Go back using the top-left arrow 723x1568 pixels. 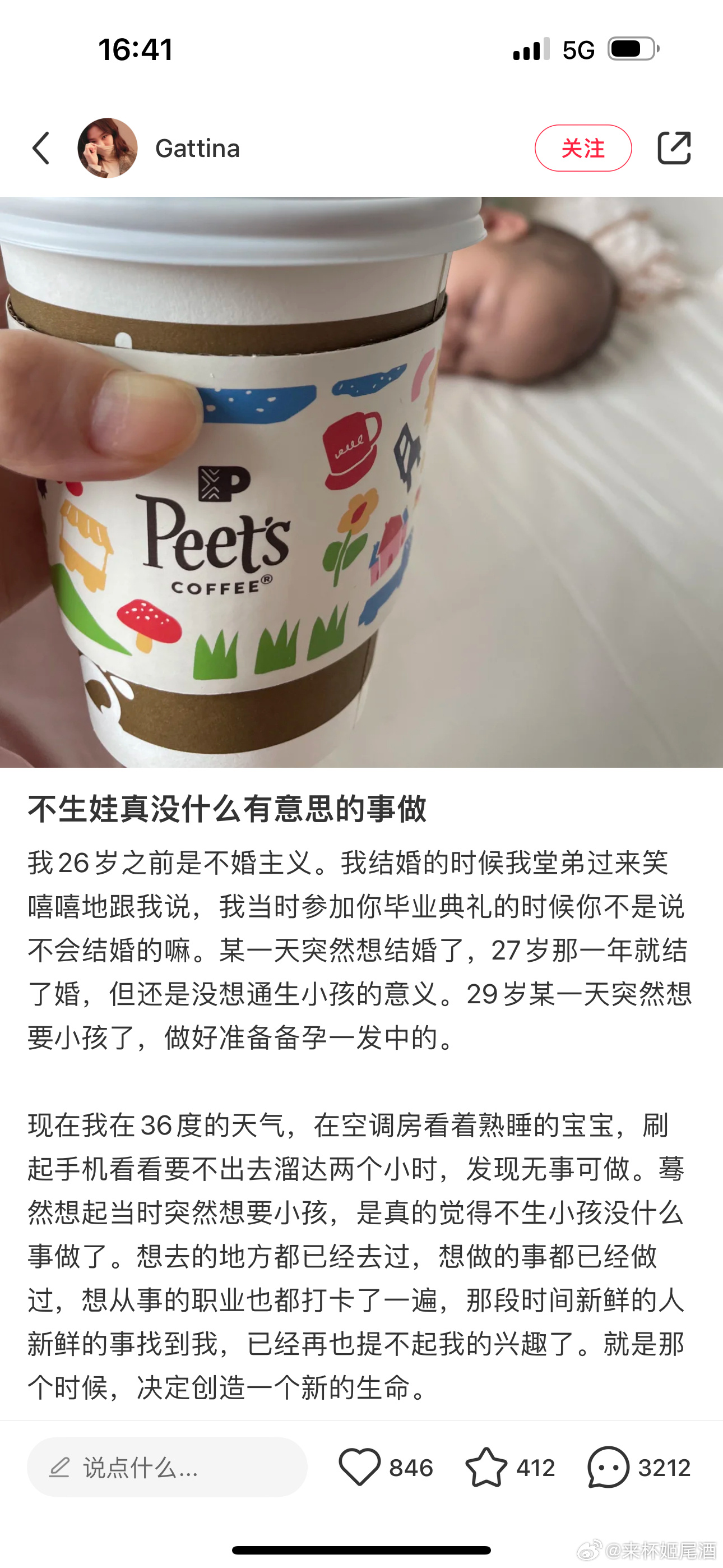pyautogui.click(x=41, y=149)
